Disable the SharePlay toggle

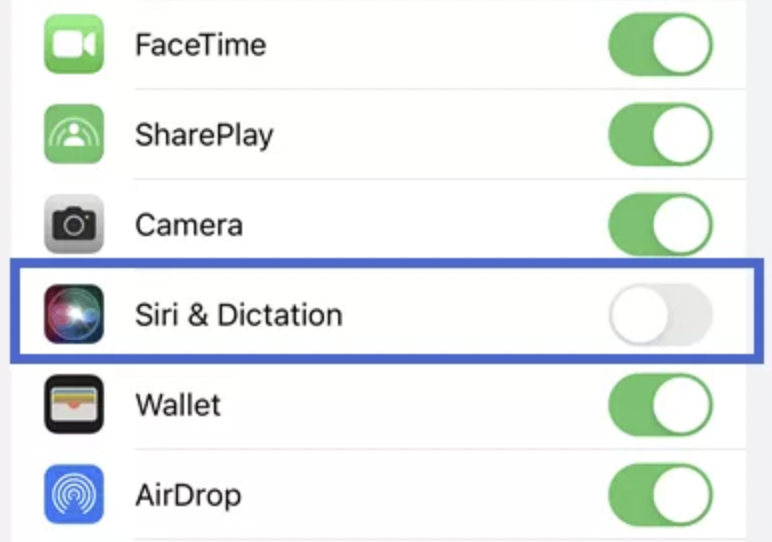tap(660, 134)
